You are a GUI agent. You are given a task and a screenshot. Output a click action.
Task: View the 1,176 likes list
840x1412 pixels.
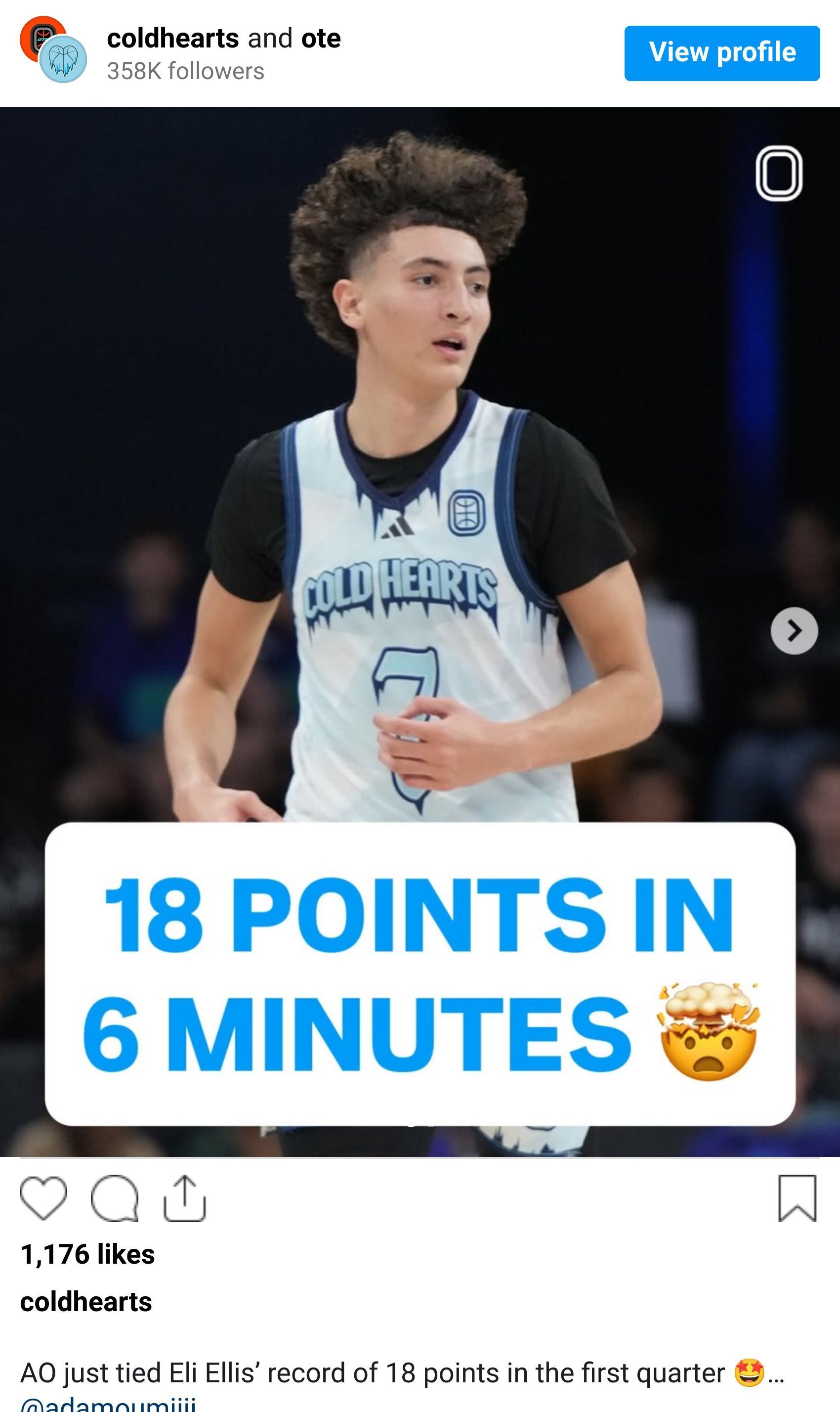pyautogui.click(x=87, y=1254)
